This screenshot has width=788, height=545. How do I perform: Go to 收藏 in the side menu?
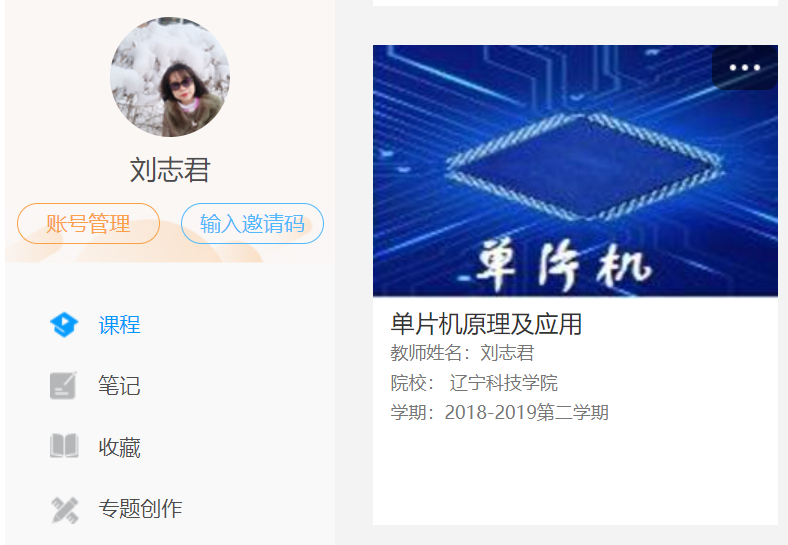pos(118,447)
